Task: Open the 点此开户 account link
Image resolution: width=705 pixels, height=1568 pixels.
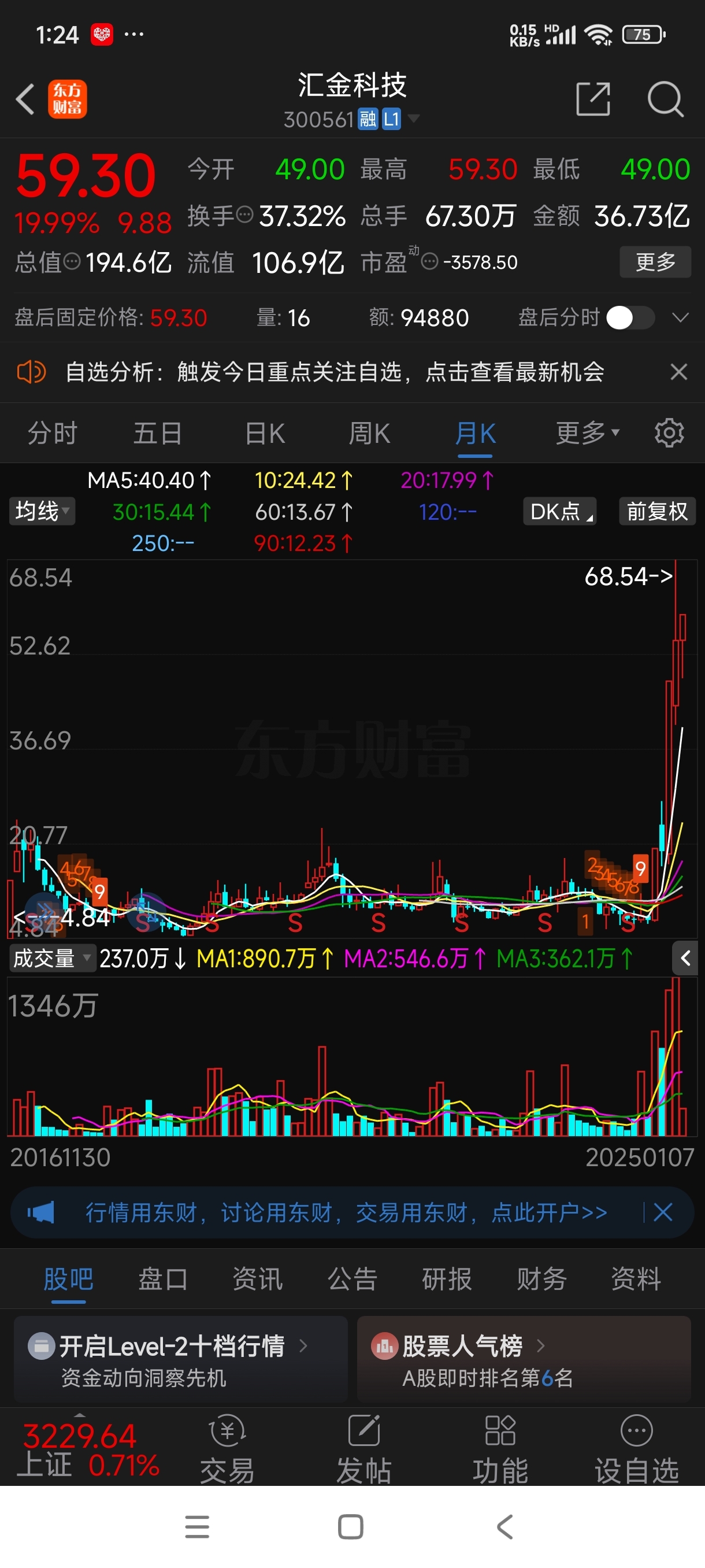Action: point(547,1212)
